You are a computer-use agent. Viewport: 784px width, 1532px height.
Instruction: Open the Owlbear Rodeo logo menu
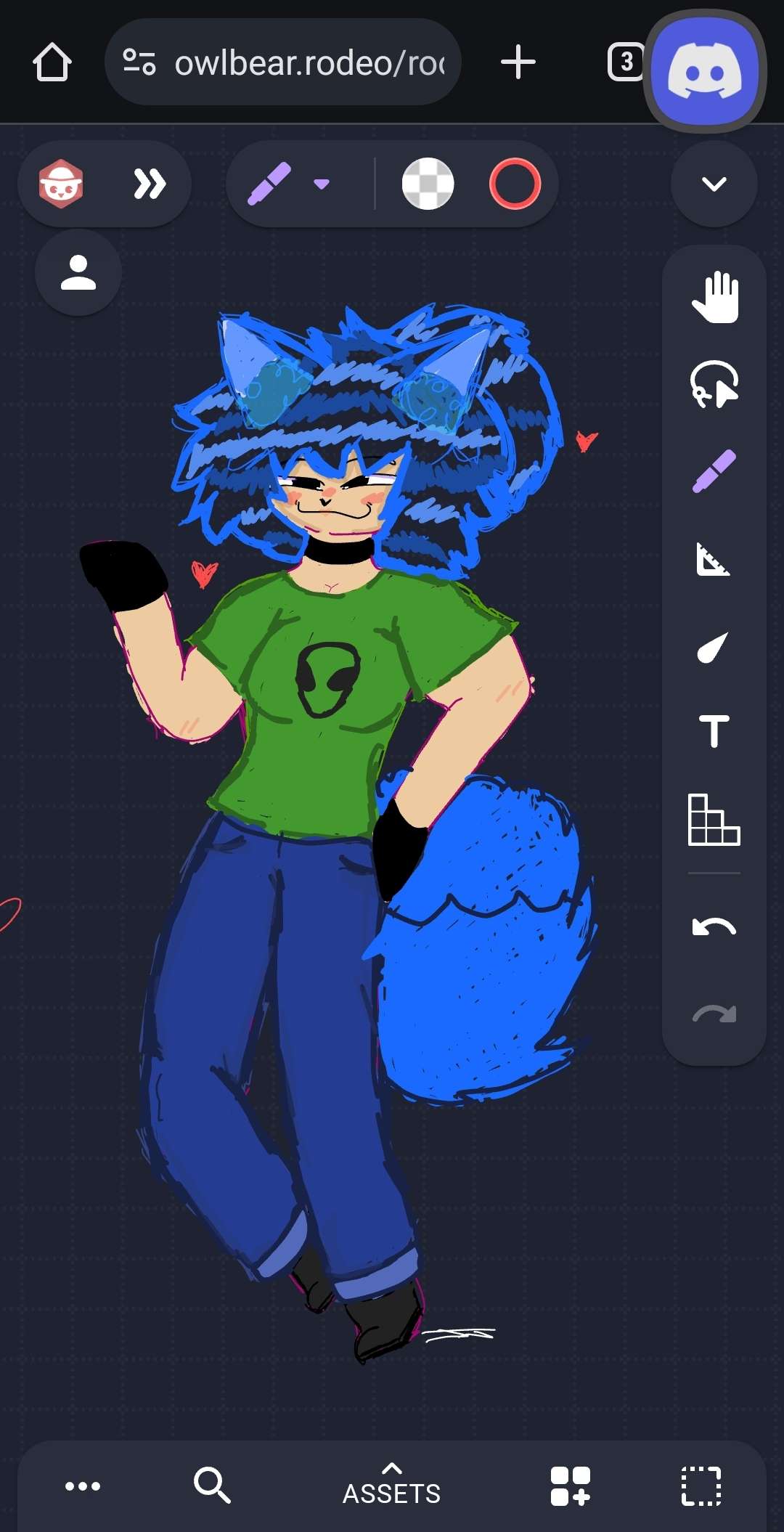pos(61,184)
